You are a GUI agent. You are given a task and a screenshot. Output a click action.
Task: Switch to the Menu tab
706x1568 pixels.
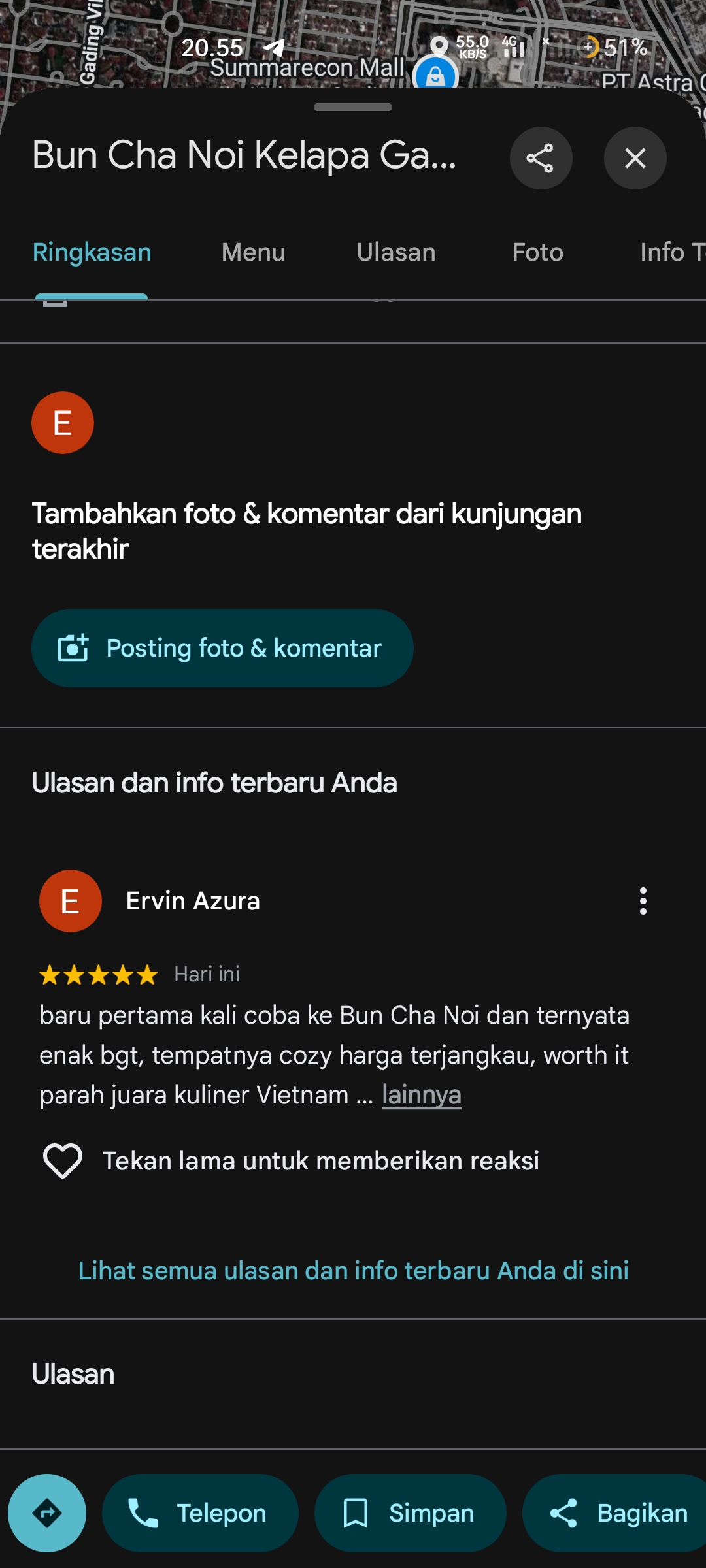click(254, 252)
